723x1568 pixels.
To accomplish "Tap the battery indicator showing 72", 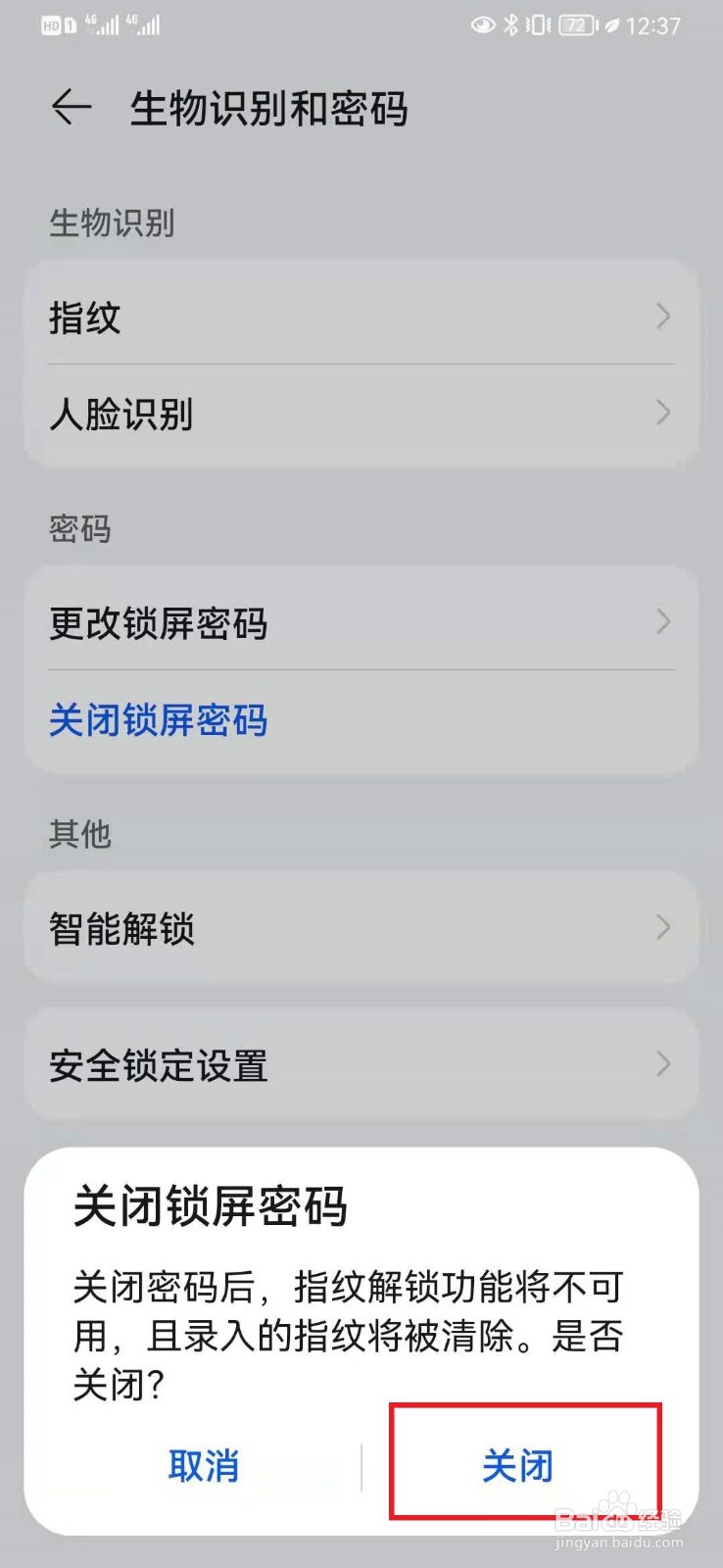I will point(575,25).
